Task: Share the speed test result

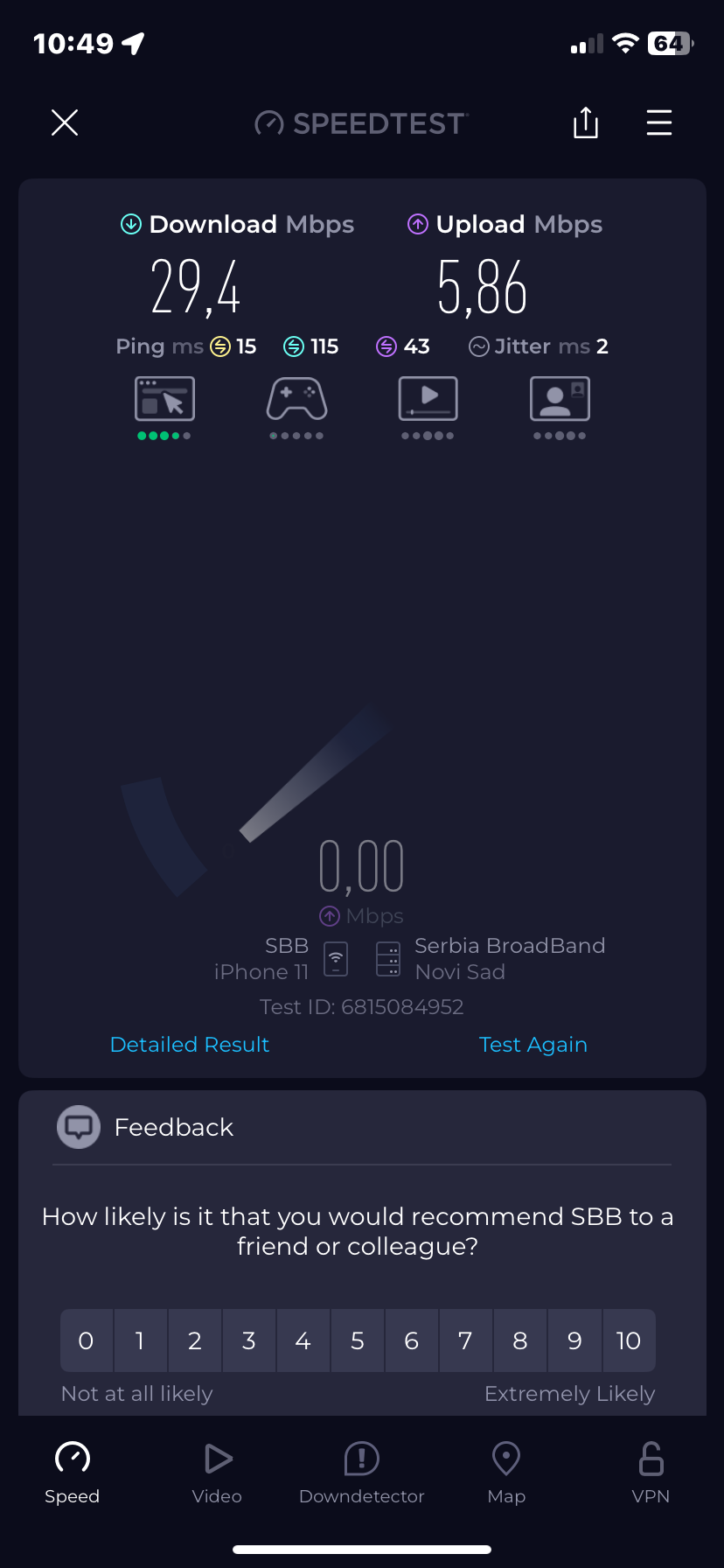Action: tap(585, 123)
